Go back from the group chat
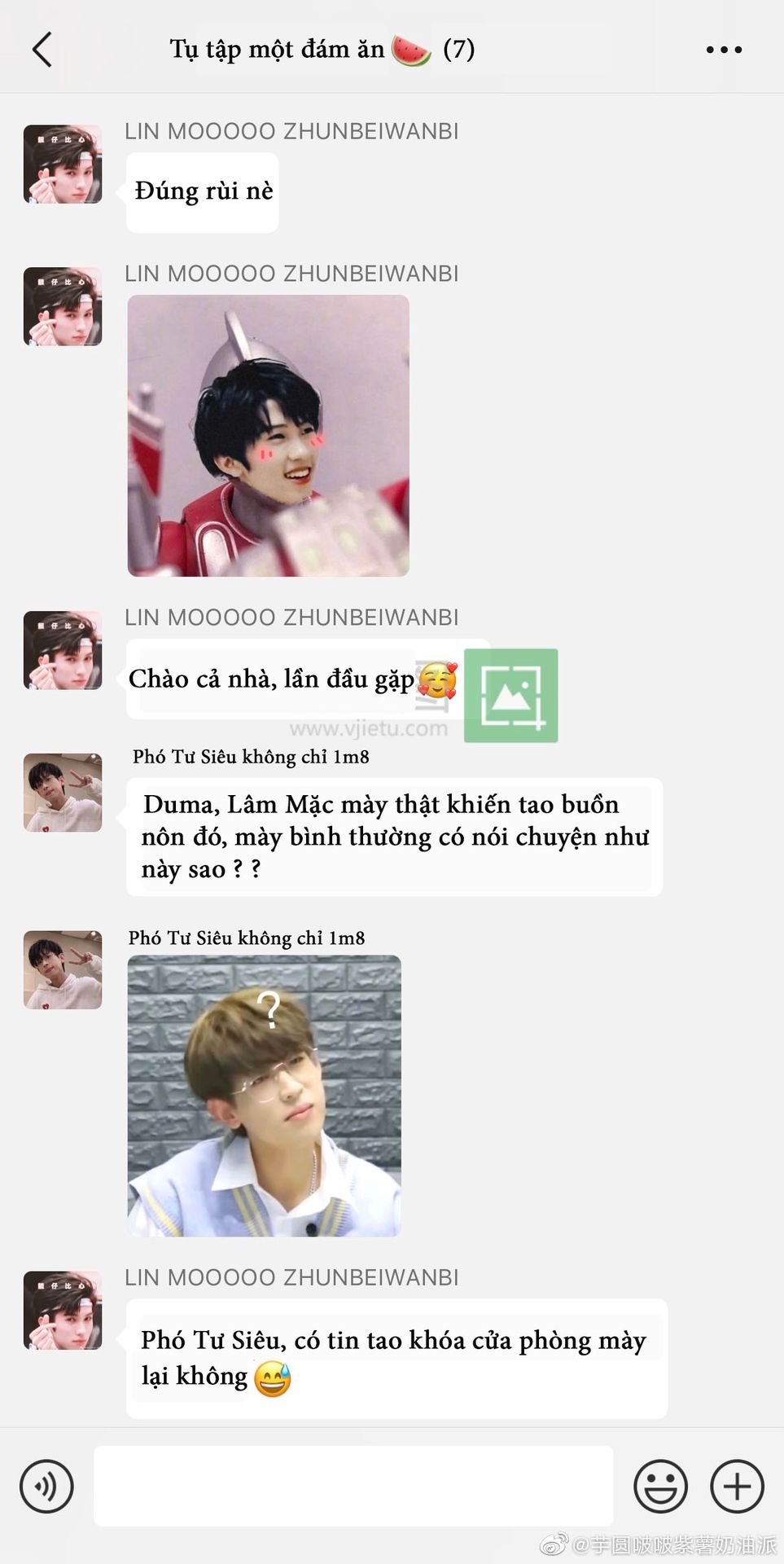Image resolution: width=784 pixels, height=1564 pixels. click(42, 50)
